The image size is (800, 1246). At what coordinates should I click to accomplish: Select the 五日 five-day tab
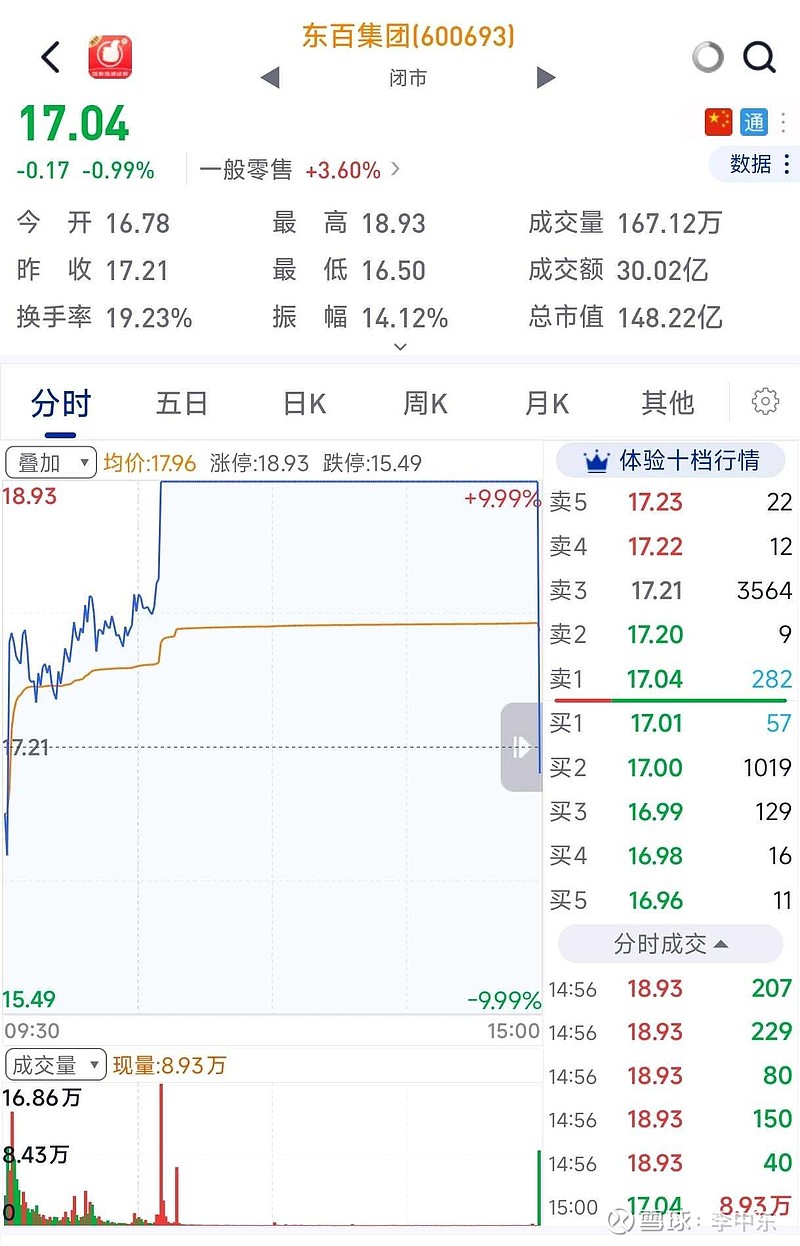click(181, 402)
